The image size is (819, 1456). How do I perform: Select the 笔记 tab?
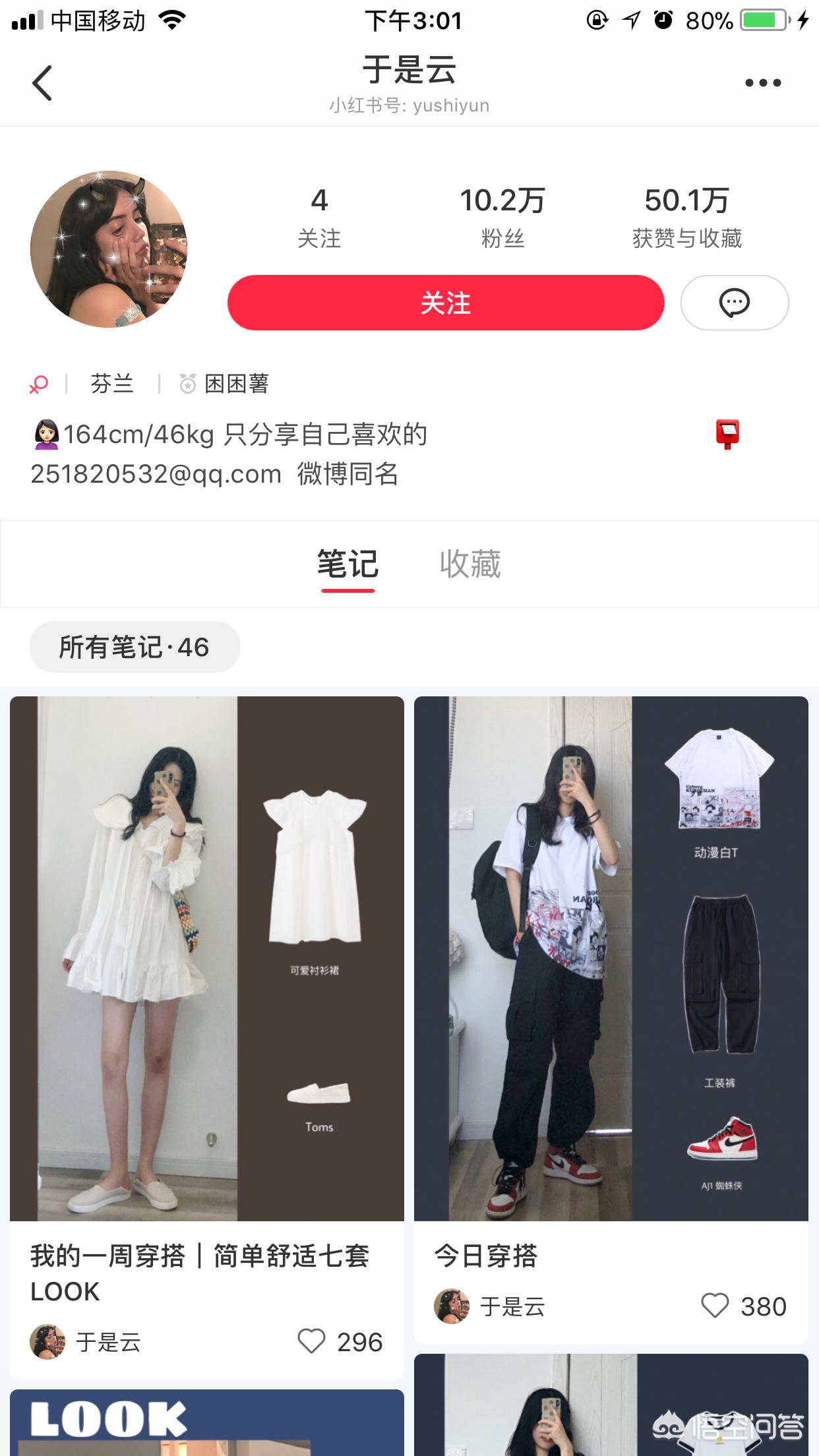click(348, 564)
